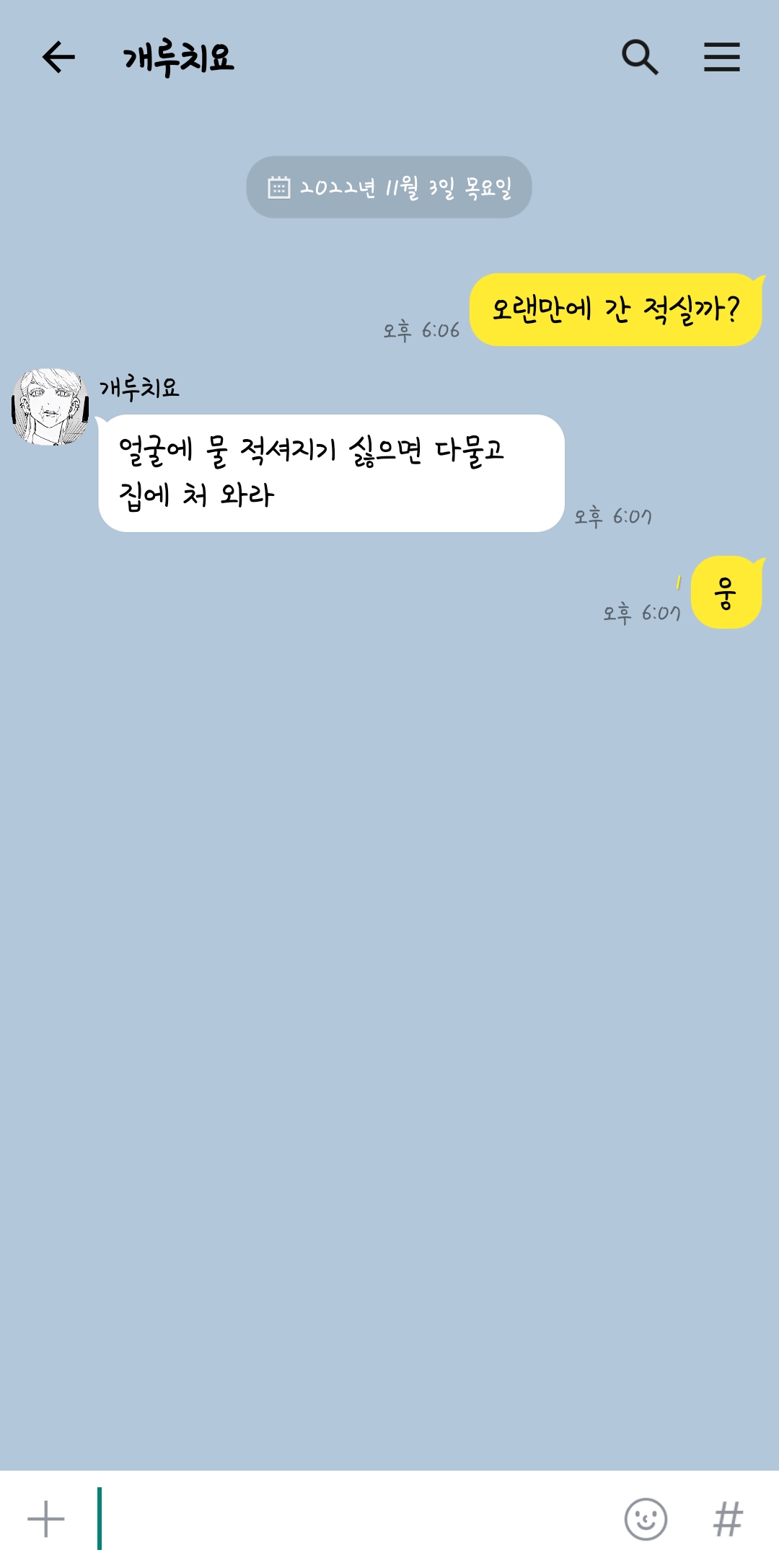779x1568 pixels.
Task: Go back using the arrow
Action: [x=58, y=57]
